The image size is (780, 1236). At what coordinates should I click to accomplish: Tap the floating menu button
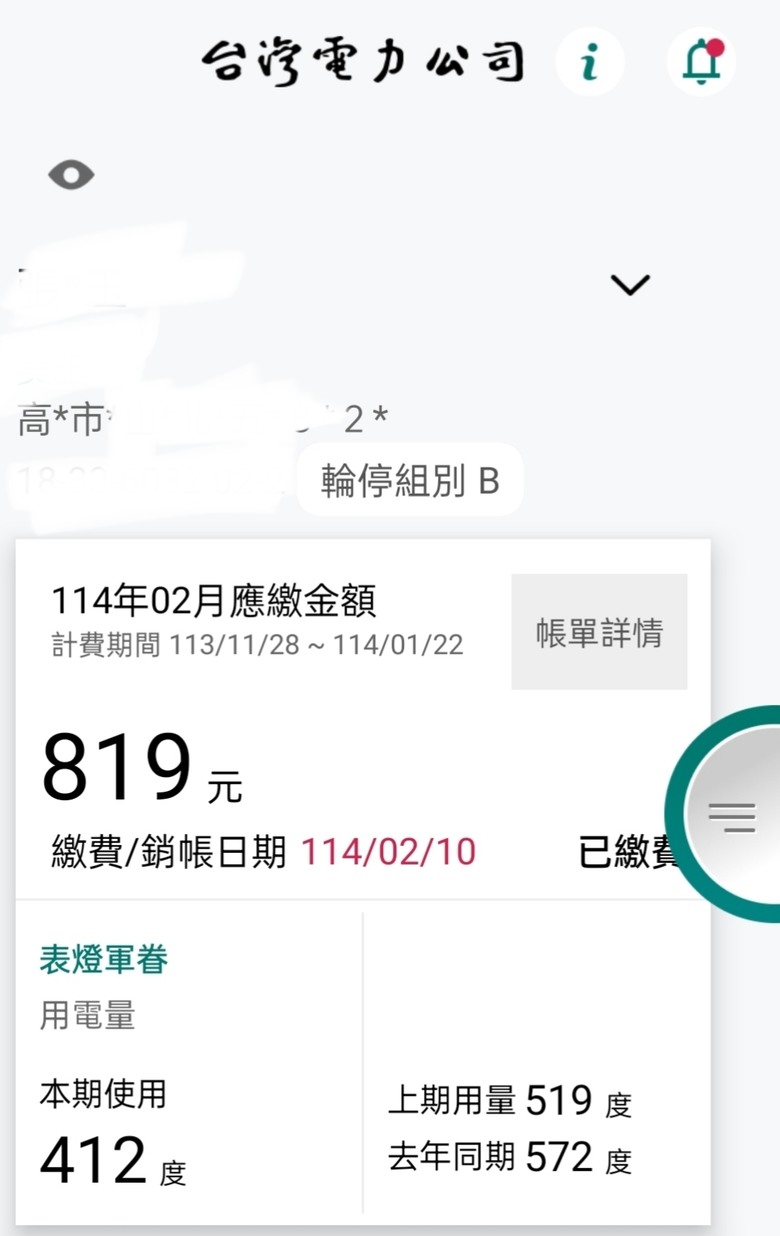[x=731, y=814]
